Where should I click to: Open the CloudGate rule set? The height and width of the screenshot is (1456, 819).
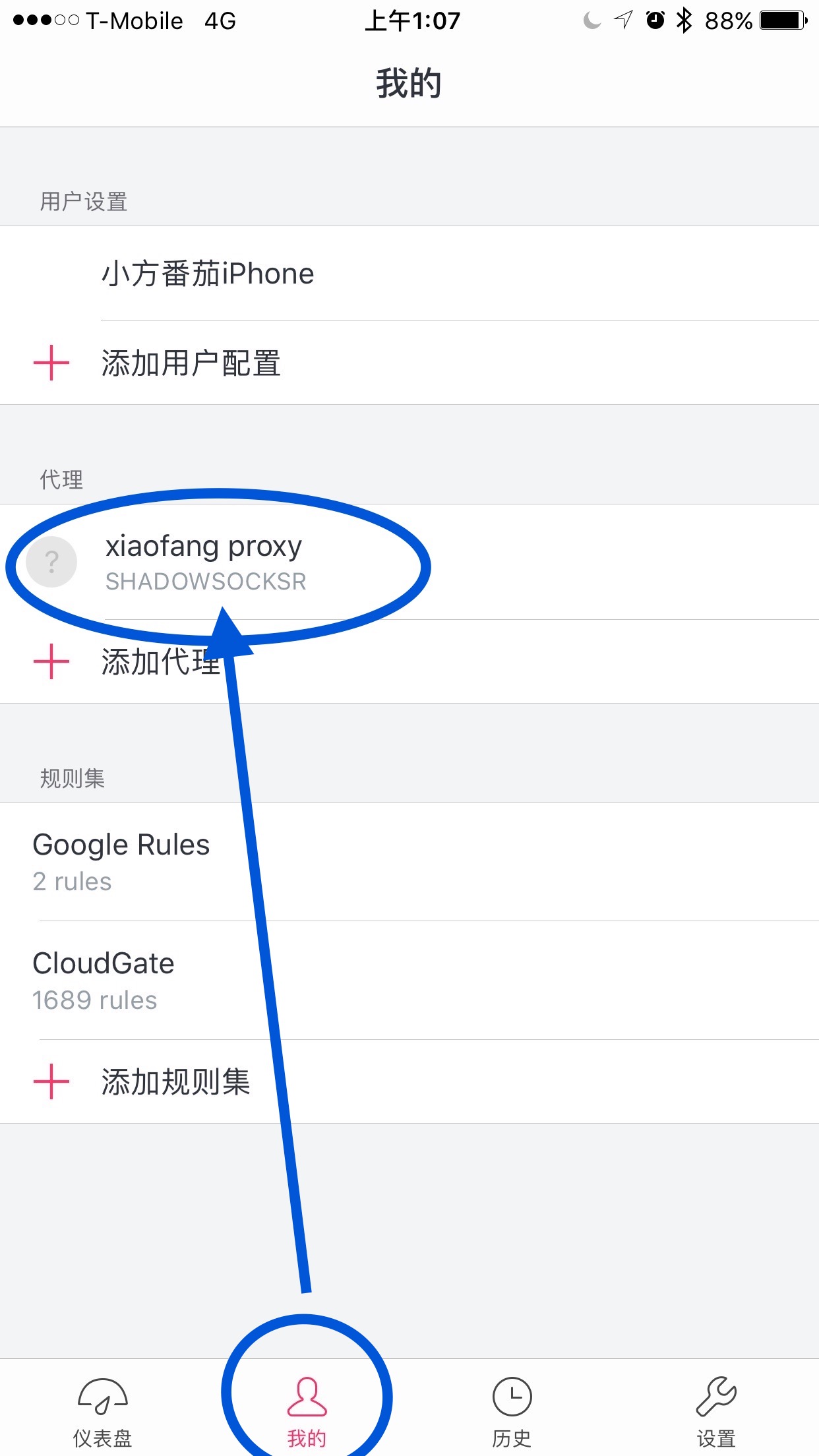pos(409,981)
